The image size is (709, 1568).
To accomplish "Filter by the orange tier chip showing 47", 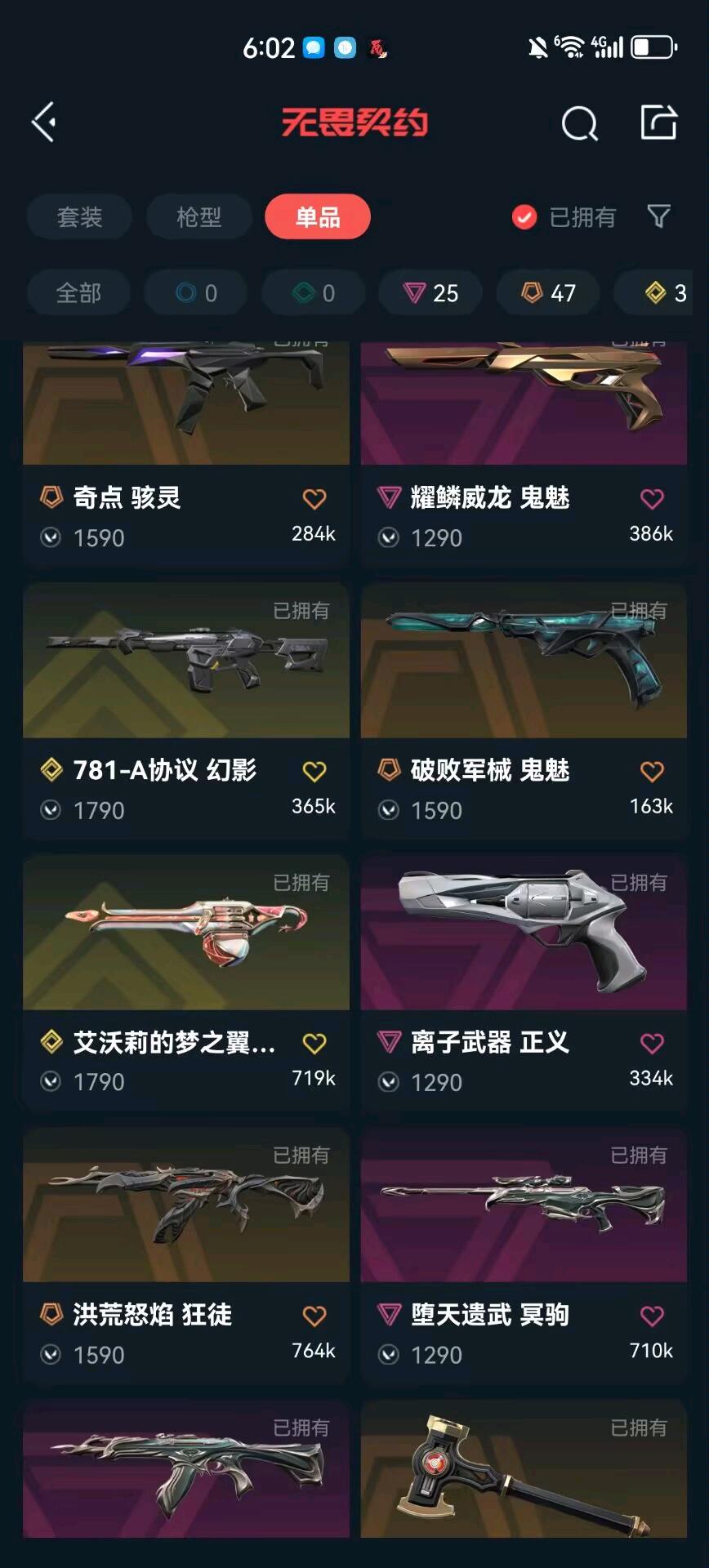I will (548, 293).
